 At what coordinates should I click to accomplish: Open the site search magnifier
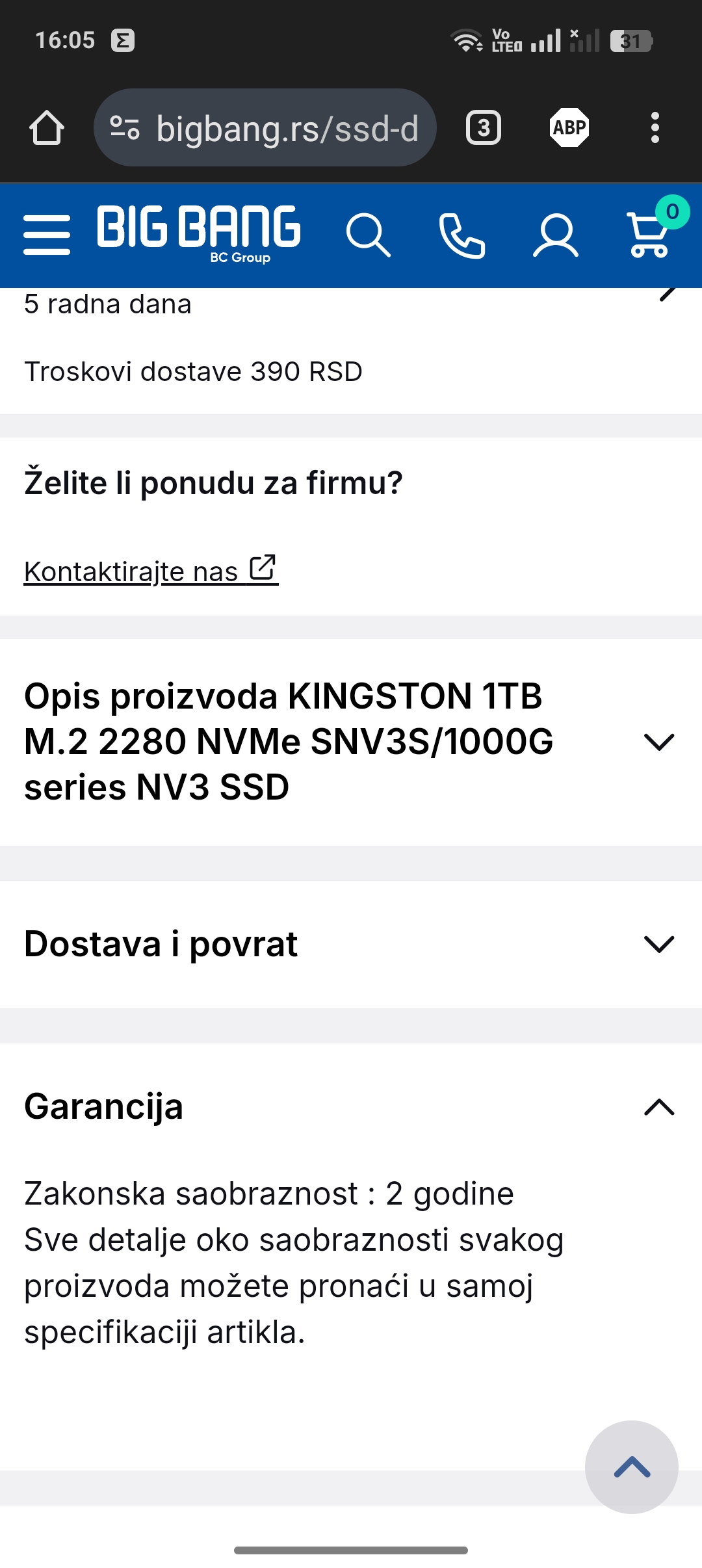pos(368,235)
